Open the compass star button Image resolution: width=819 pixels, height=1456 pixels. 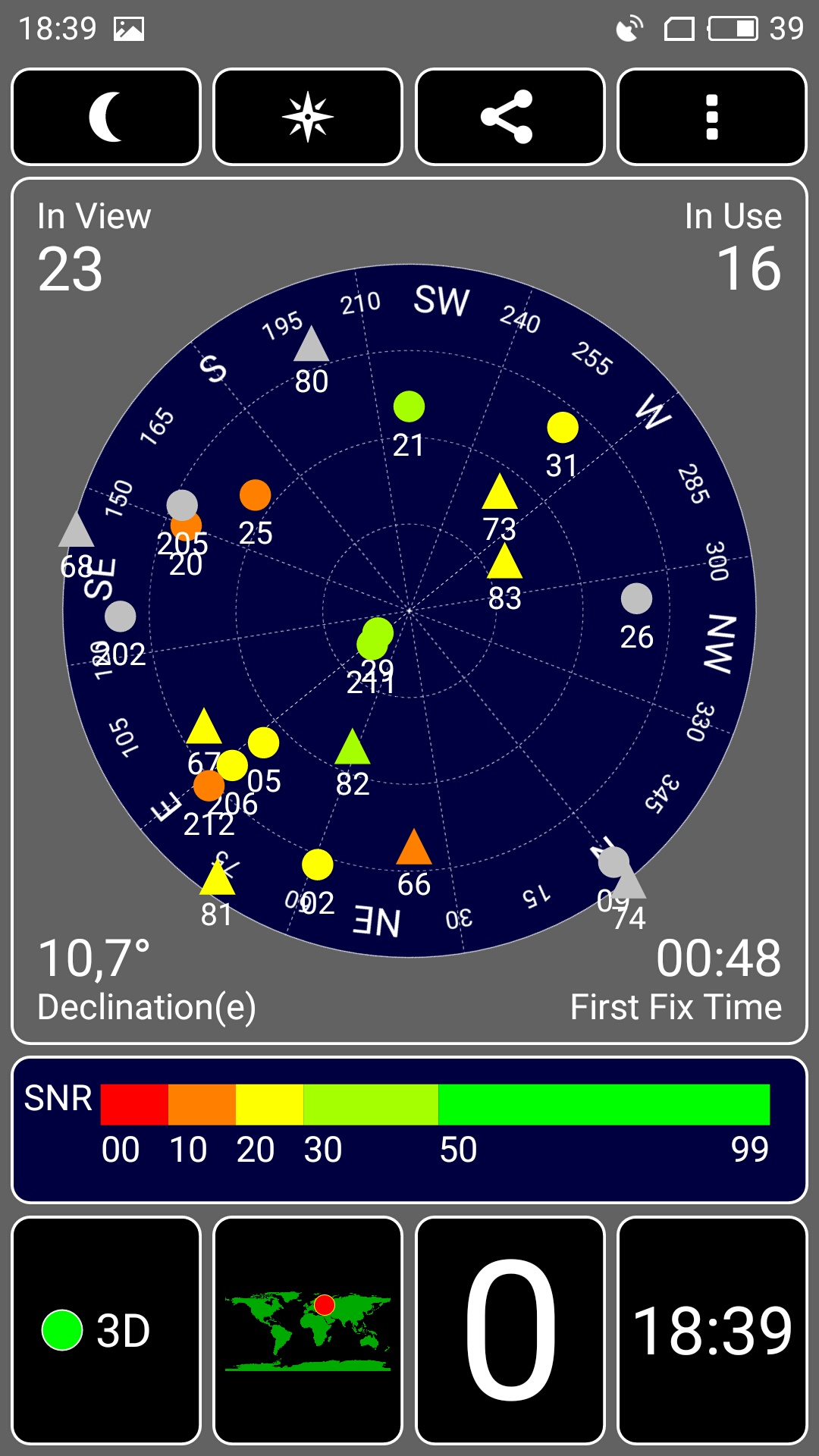pyautogui.click(x=308, y=117)
